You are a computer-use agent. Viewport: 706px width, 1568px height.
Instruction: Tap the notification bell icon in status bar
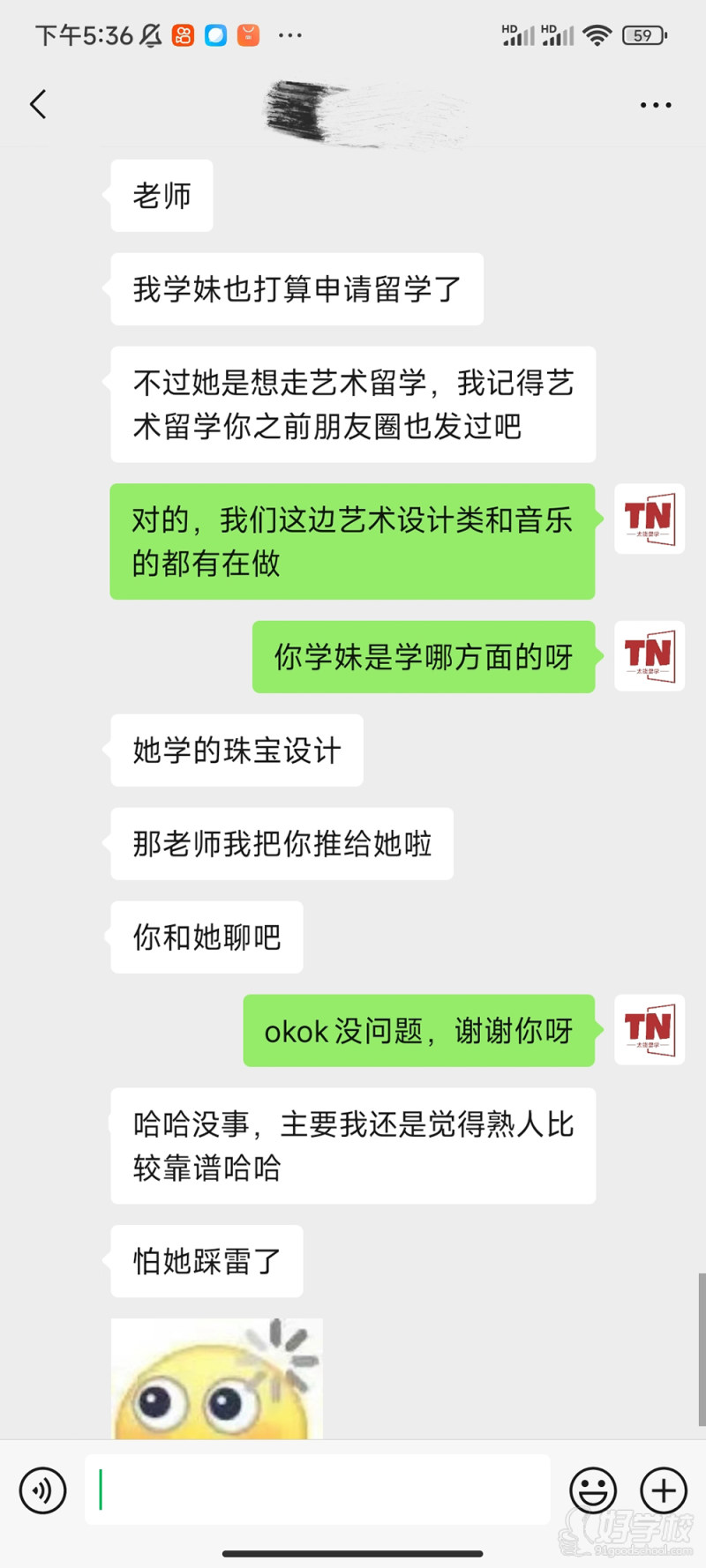pyautogui.click(x=150, y=34)
